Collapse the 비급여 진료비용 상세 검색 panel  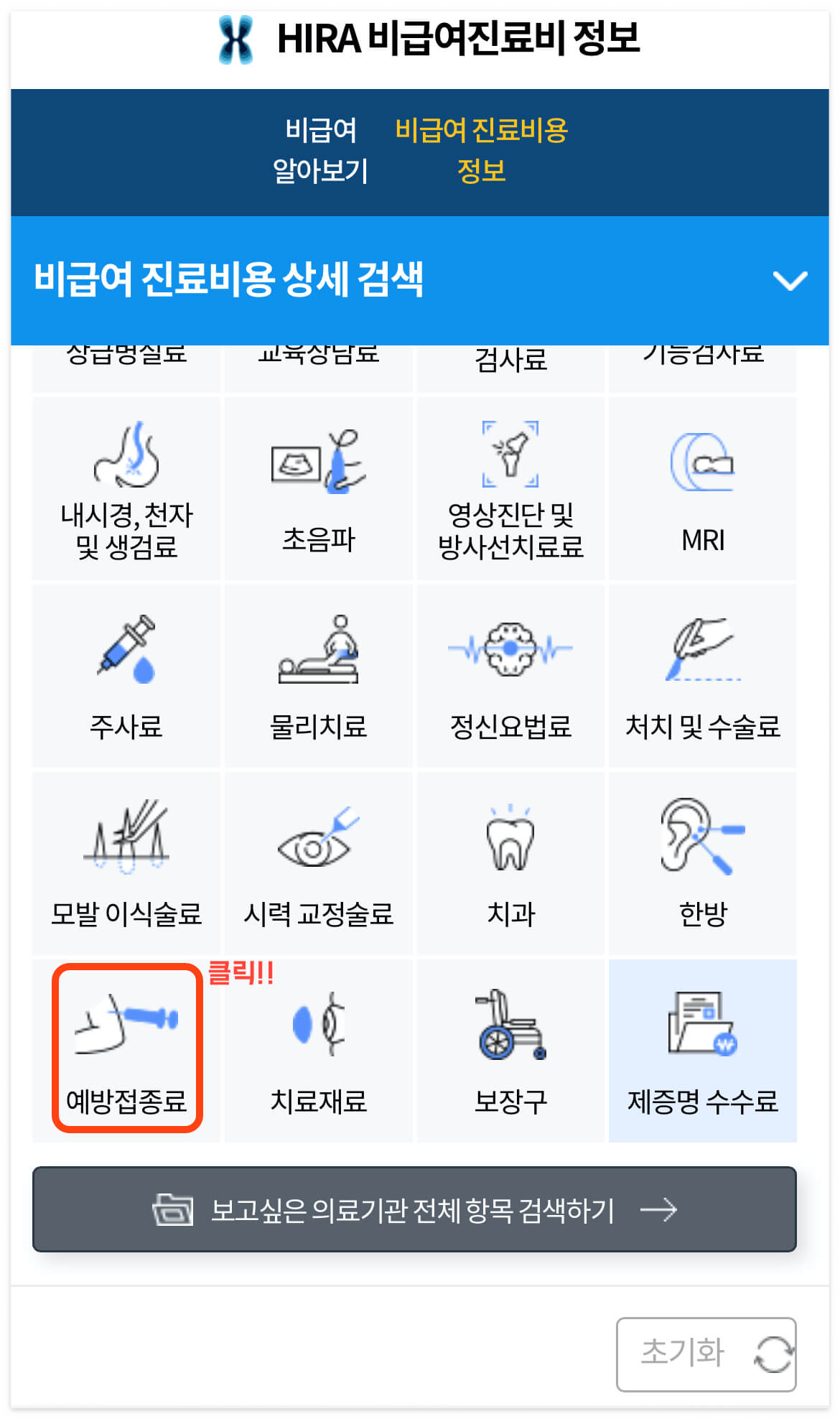(788, 282)
